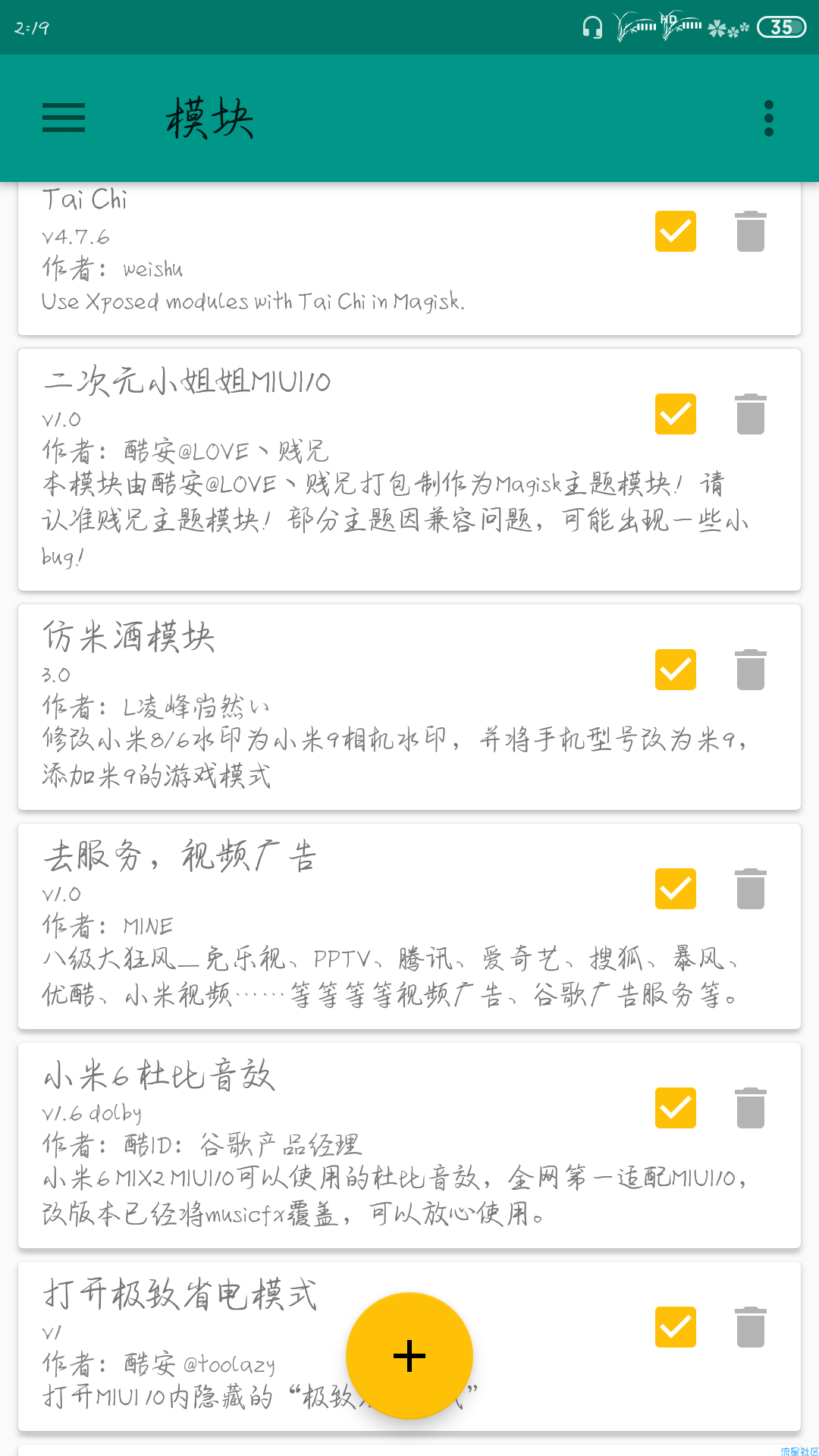819x1456 pixels.
Task: Add a new module with the plus button
Action: coord(409,1356)
